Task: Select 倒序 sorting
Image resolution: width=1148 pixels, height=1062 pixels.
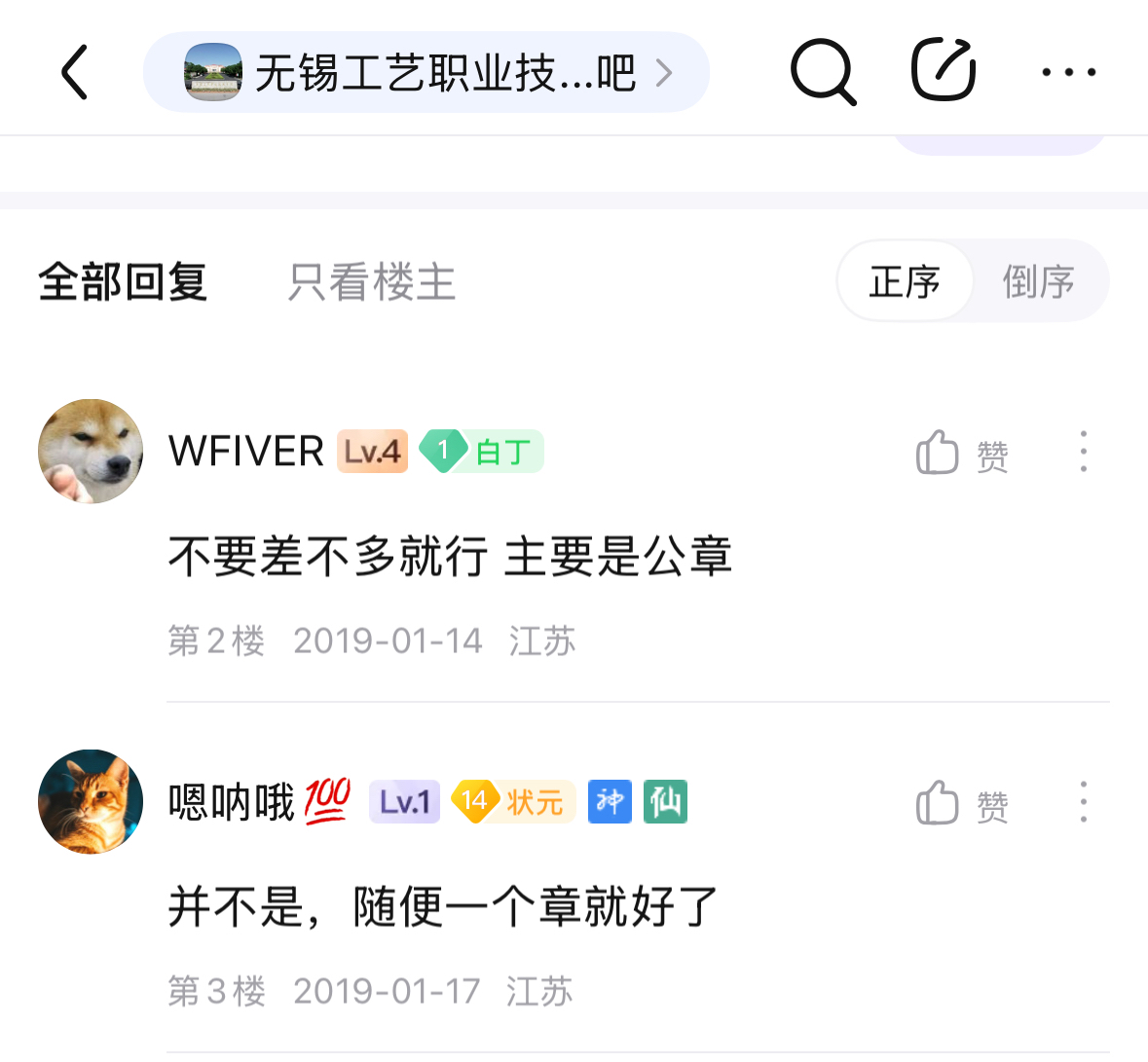Action: click(x=1039, y=282)
